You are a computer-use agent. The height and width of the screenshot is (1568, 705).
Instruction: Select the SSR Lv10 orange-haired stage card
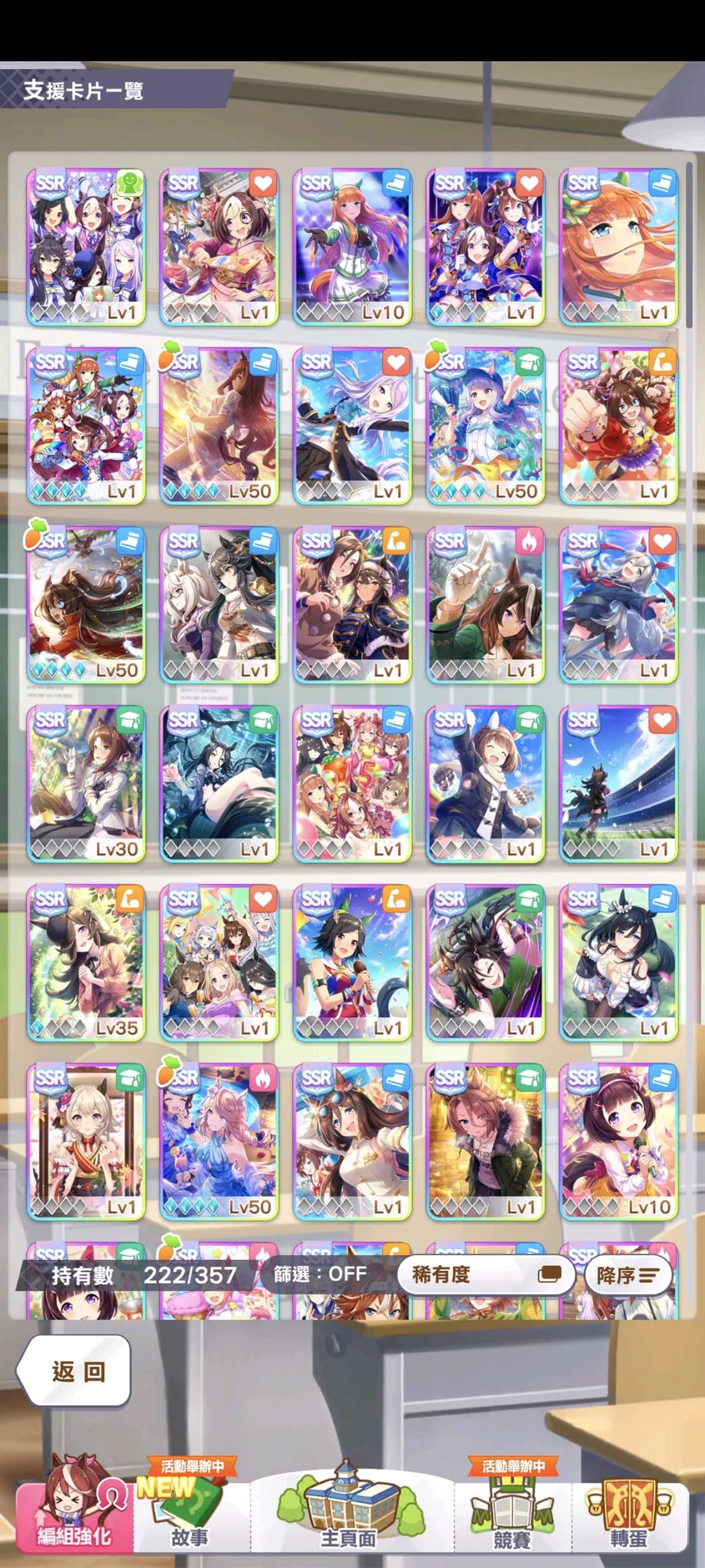click(352, 247)
